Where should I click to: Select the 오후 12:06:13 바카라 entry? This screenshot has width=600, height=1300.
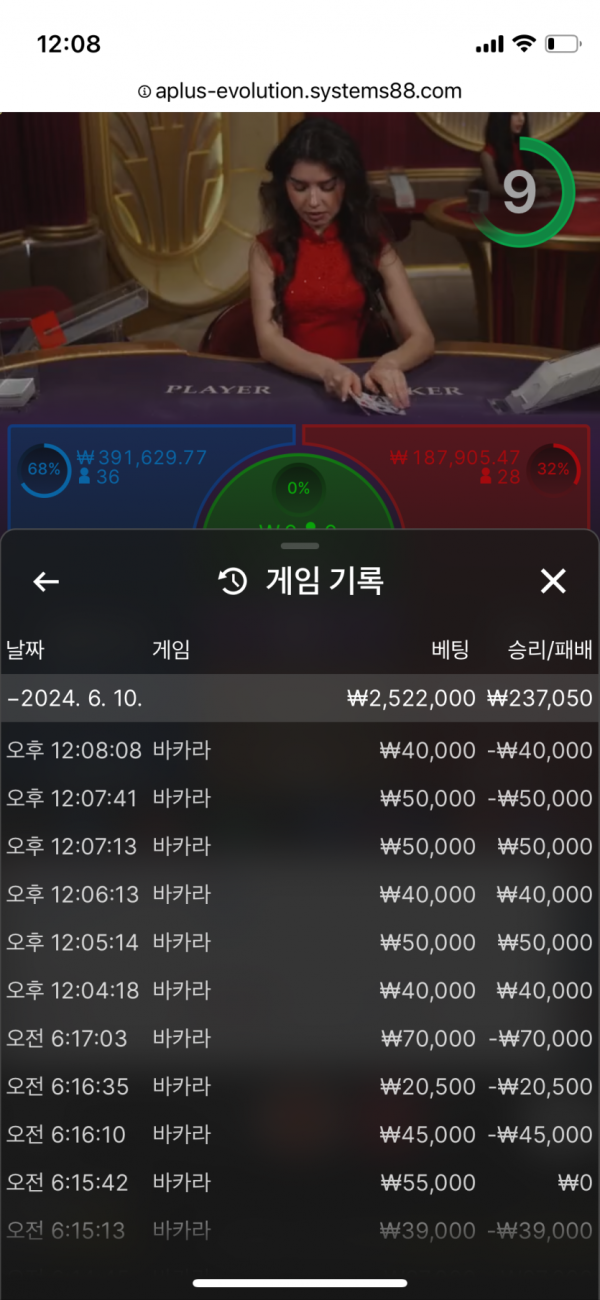[x=300, y=894]
